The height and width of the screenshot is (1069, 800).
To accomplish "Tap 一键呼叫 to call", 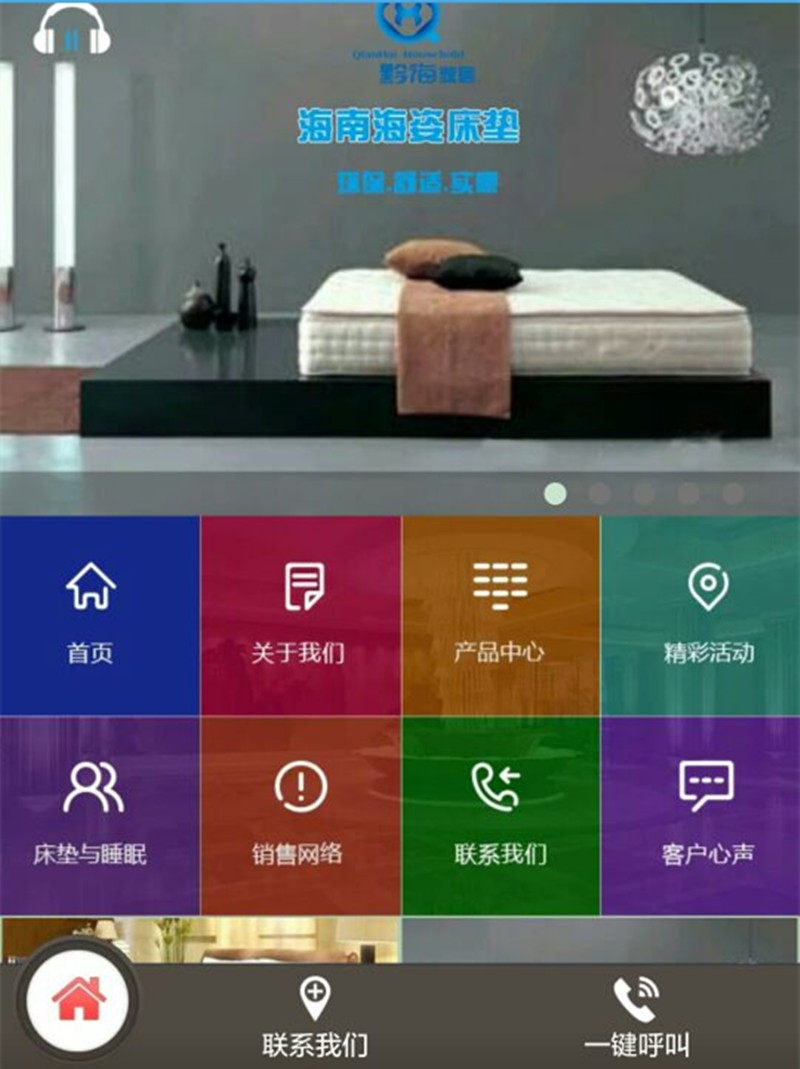I will tap(637, 1018).
